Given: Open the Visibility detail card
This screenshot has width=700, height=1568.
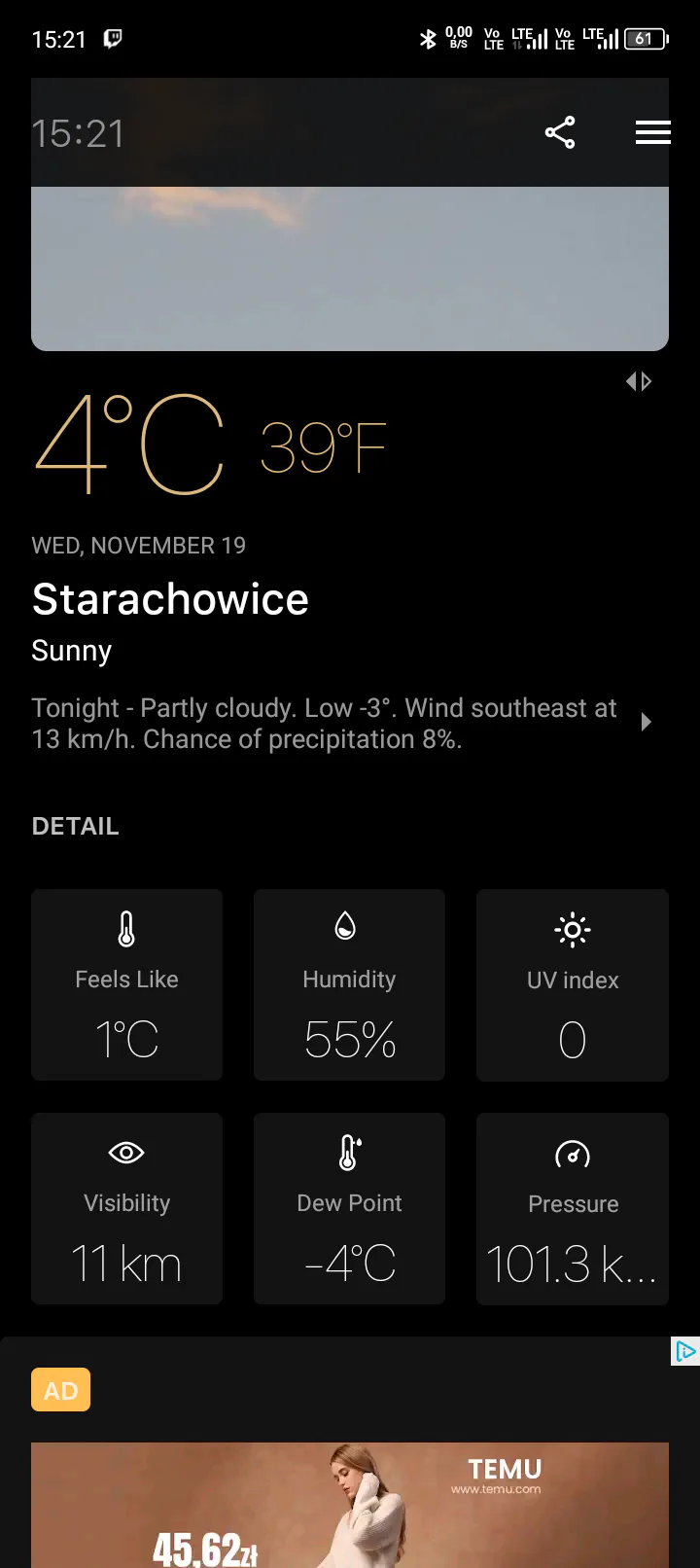Looking at the screenshot, I should click(x=127, y=1208).
